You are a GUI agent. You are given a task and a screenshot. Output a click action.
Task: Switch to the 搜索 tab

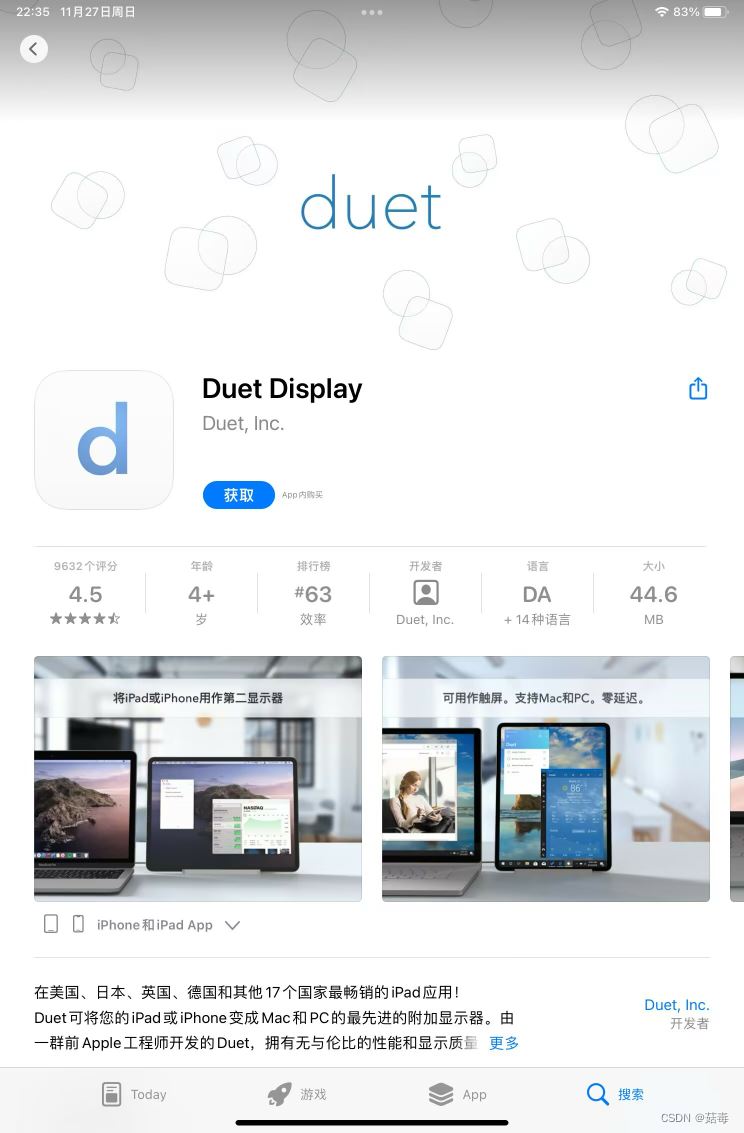point(615,1094)
